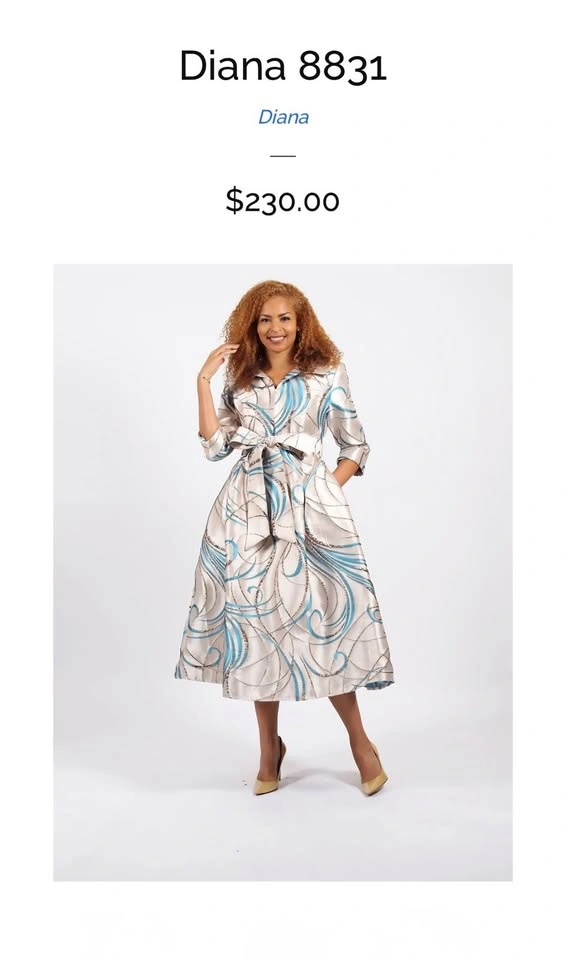
Task: Open the Diana brand link
Action: (283, 117)
